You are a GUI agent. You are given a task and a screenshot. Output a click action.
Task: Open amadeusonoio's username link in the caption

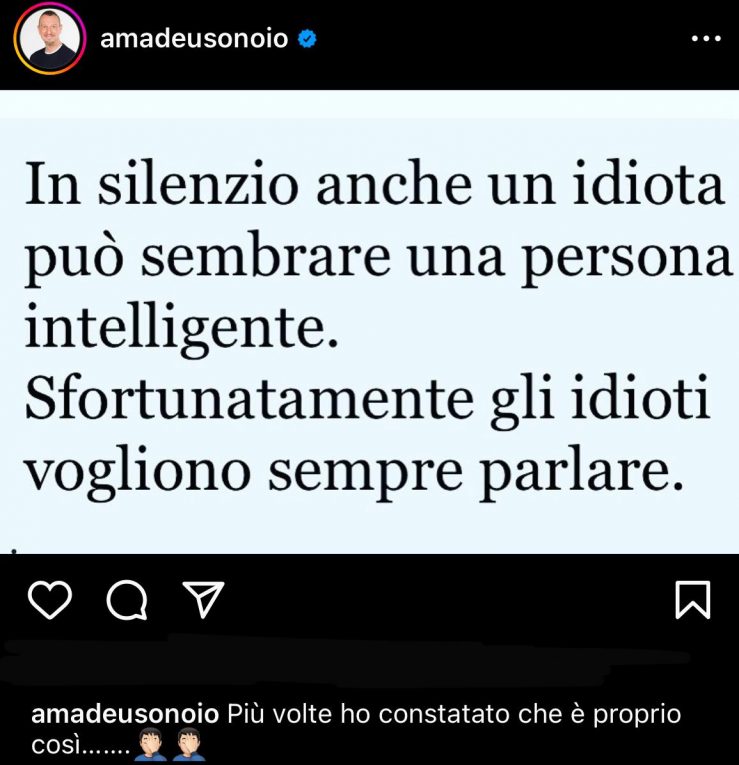[x=125, y=715]
